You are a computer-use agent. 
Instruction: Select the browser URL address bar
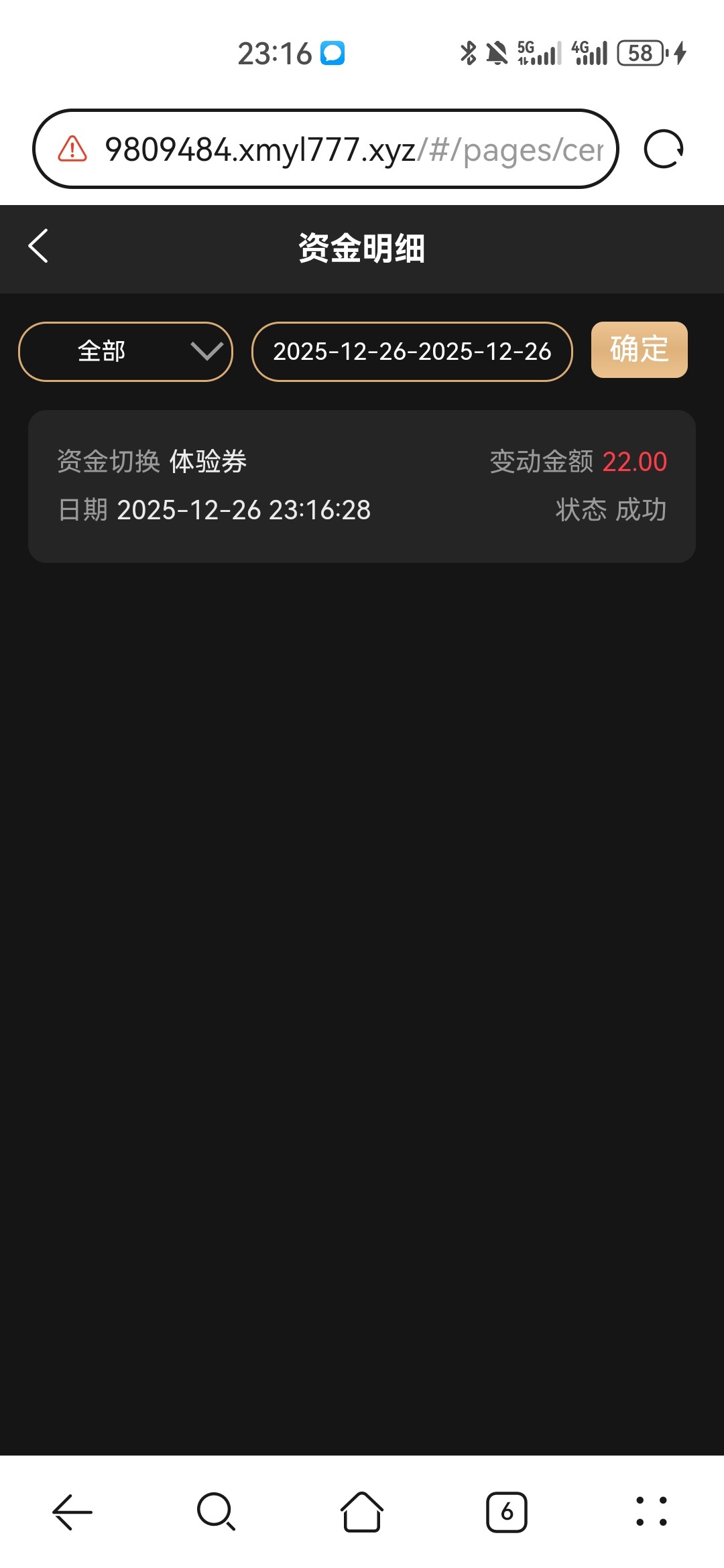(x=353, y=149)
